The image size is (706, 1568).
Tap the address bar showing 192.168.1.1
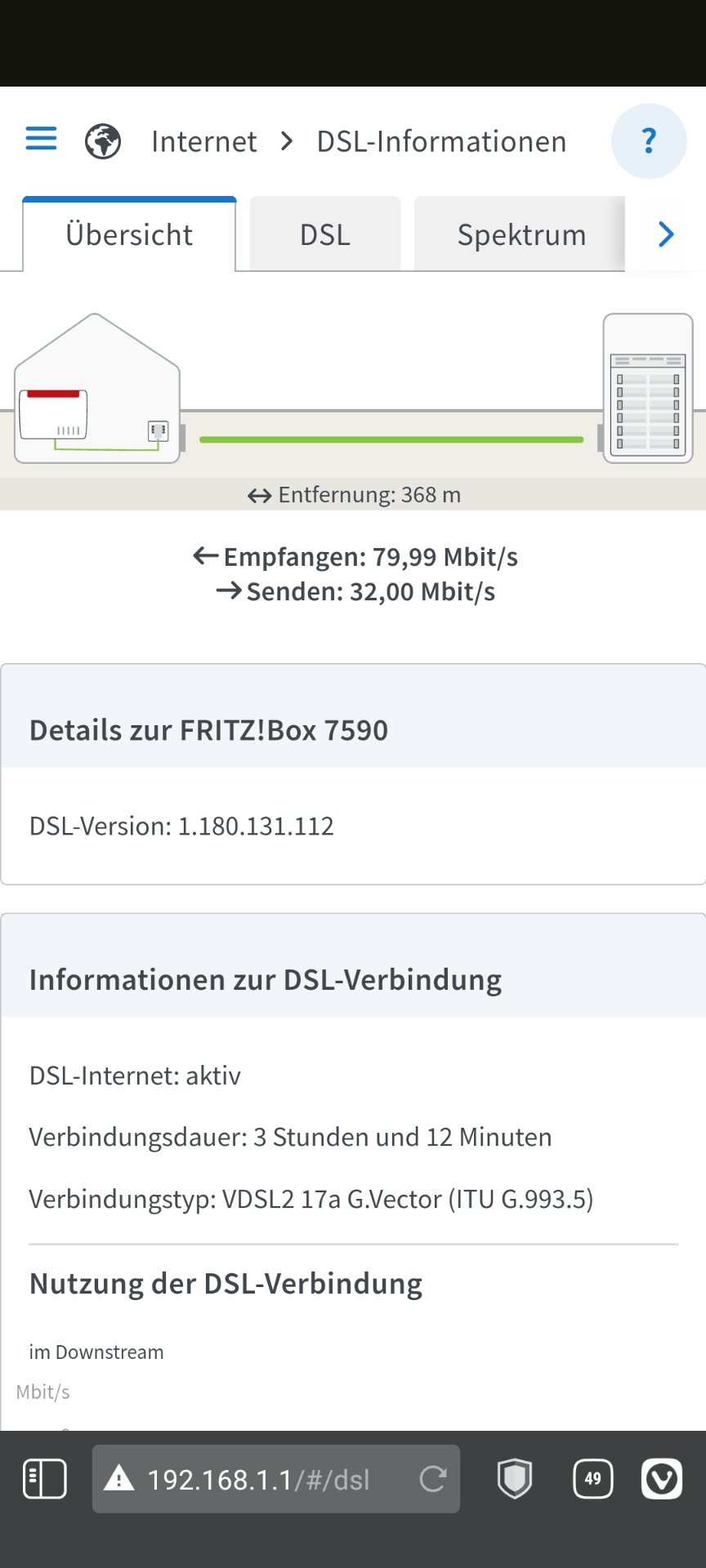pyautogui.click(x=258, y=1479)
